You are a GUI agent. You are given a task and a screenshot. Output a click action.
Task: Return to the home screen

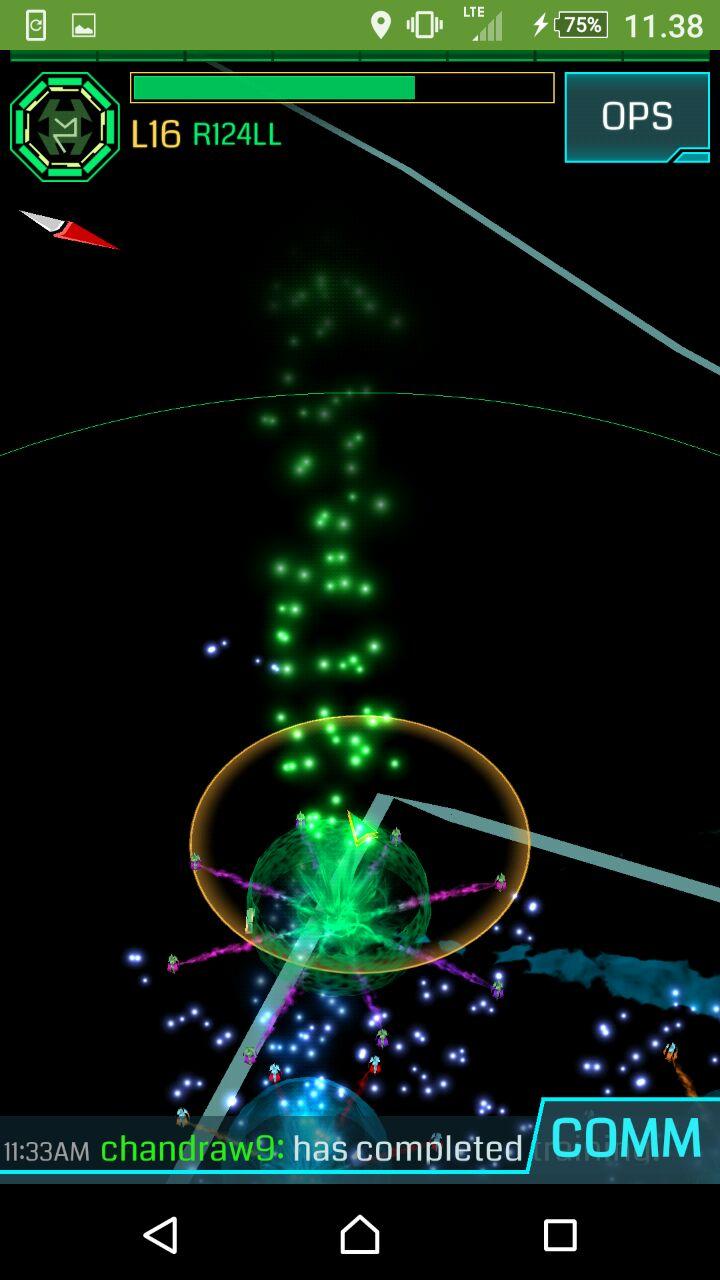(x=360, y=1235)
